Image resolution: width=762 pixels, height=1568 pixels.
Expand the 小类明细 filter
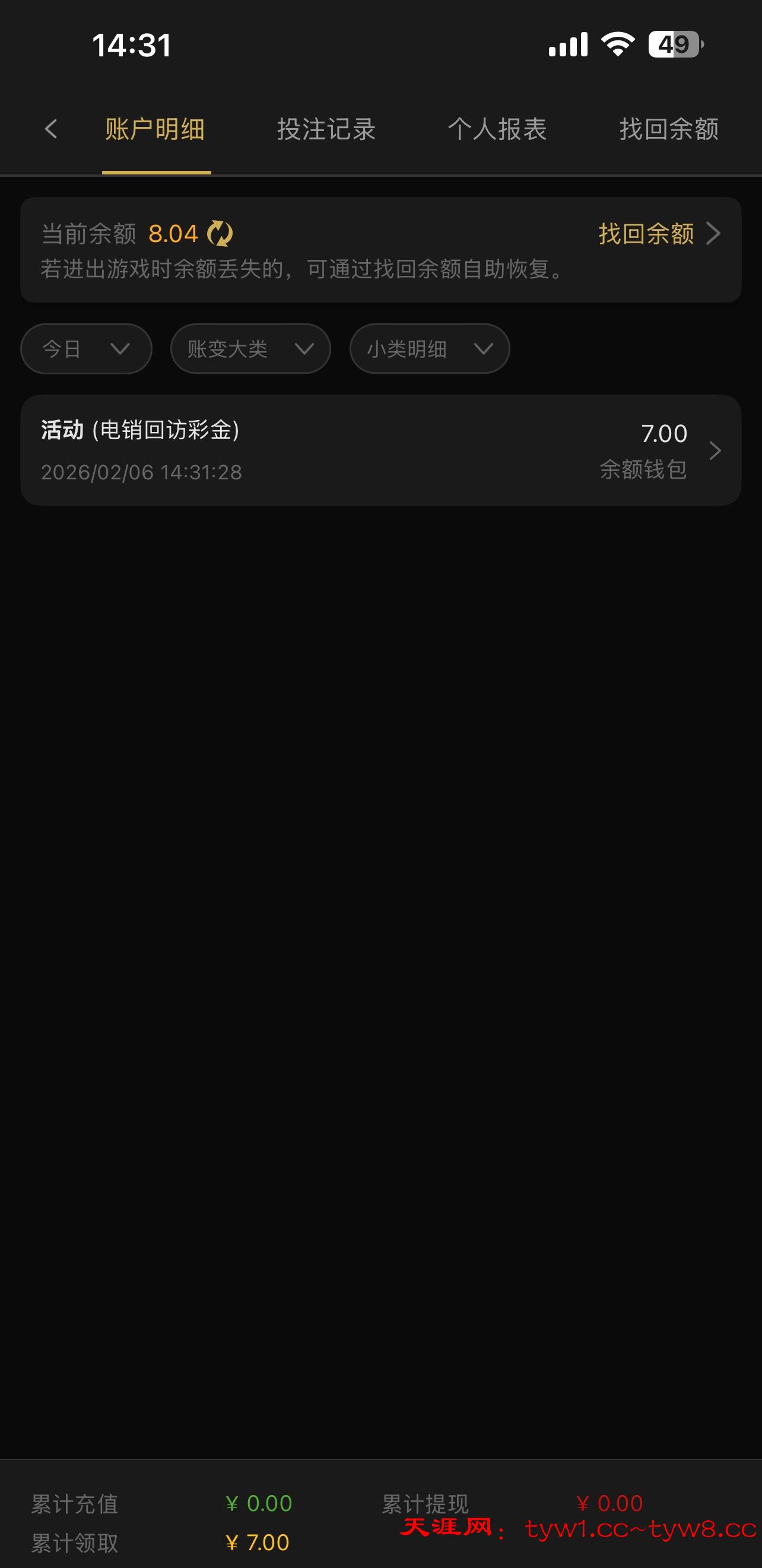click(x=430, y=349)
